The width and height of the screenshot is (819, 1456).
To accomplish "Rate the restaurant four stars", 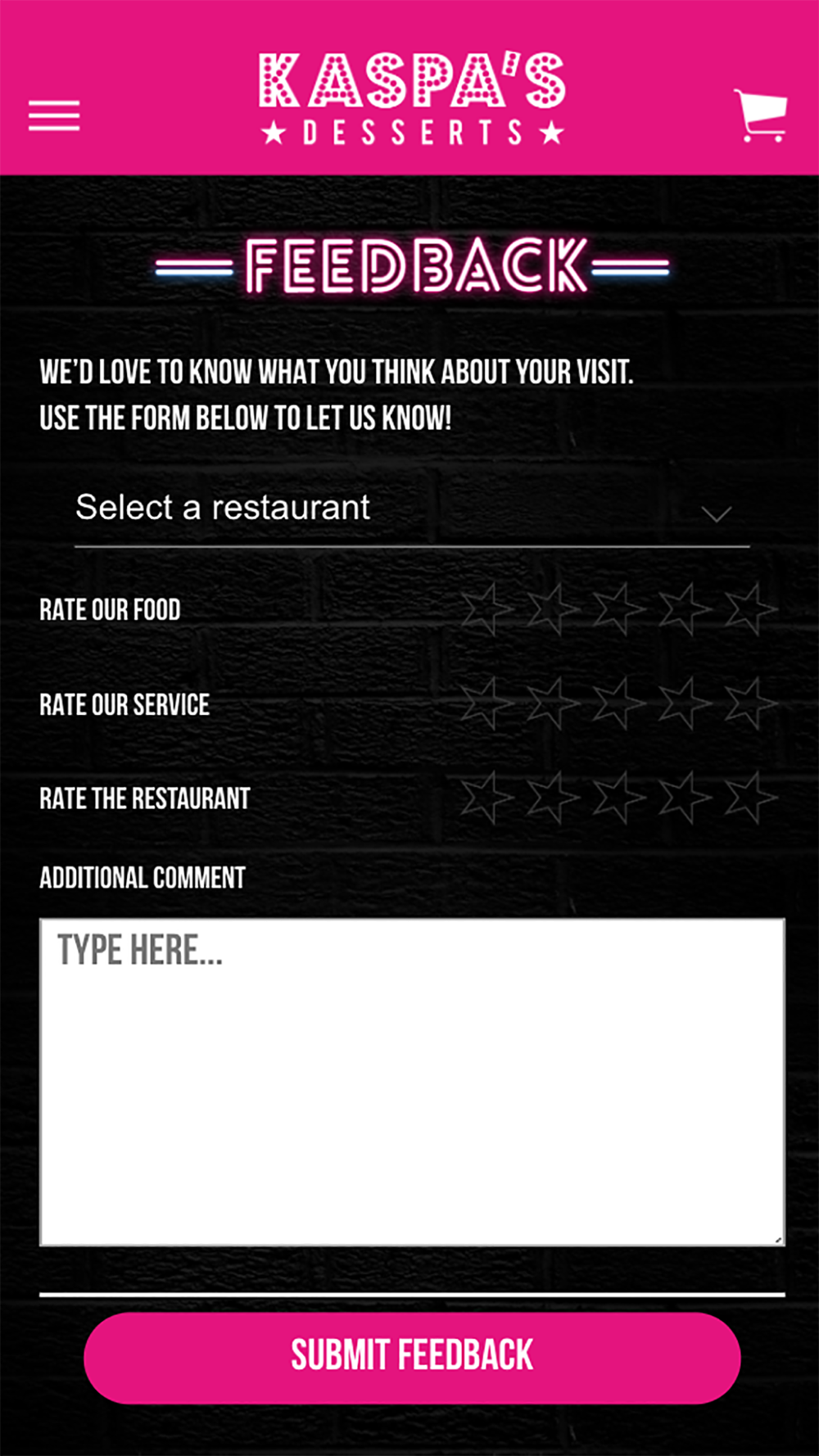I will 685,798.
